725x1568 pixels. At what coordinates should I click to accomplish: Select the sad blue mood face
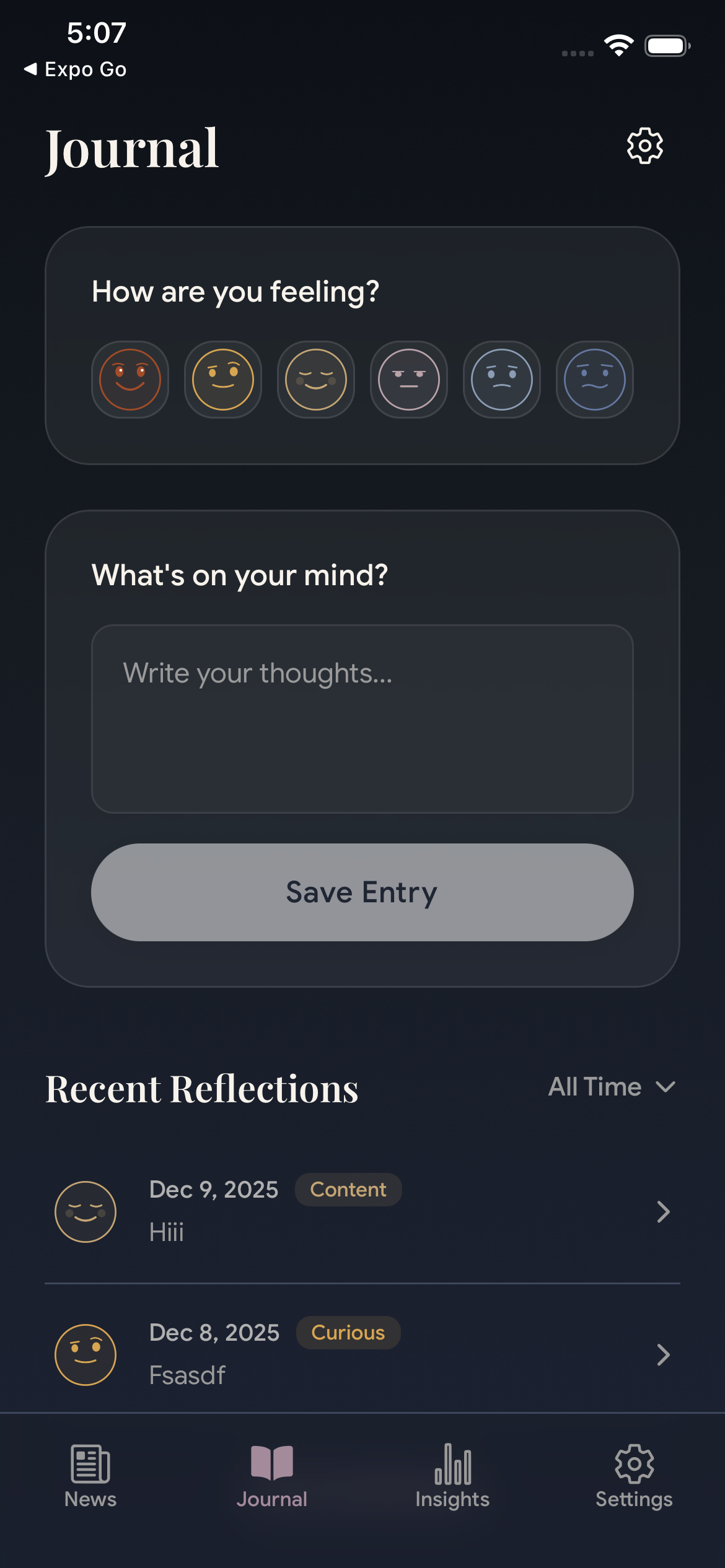(501, 379)
